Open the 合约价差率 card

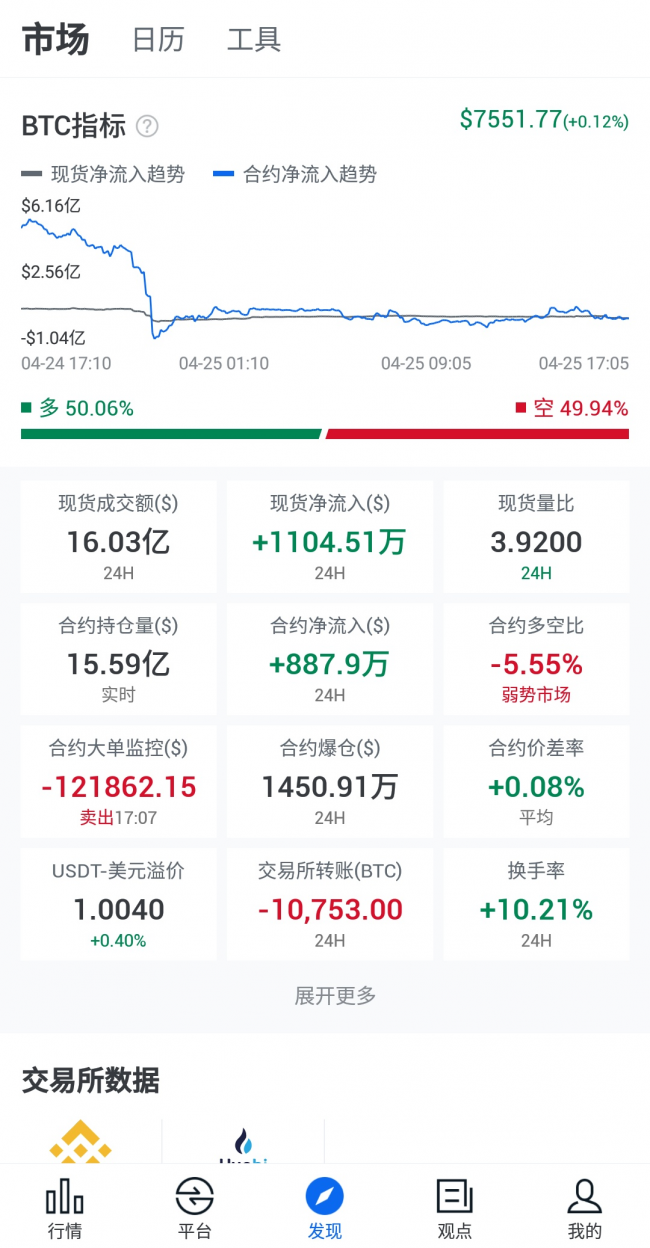point(536,782)
